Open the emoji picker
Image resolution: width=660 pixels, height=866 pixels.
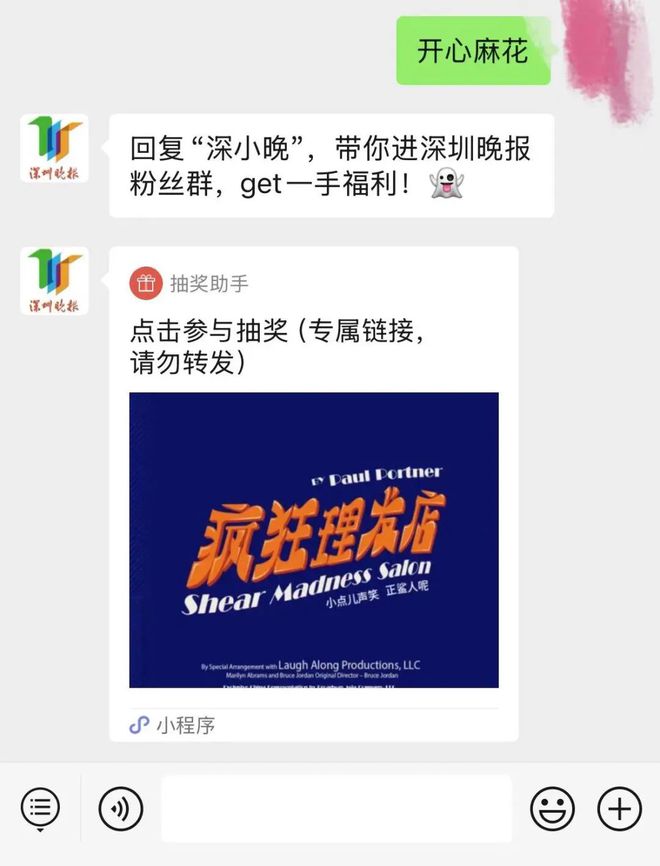pos(552,808)
